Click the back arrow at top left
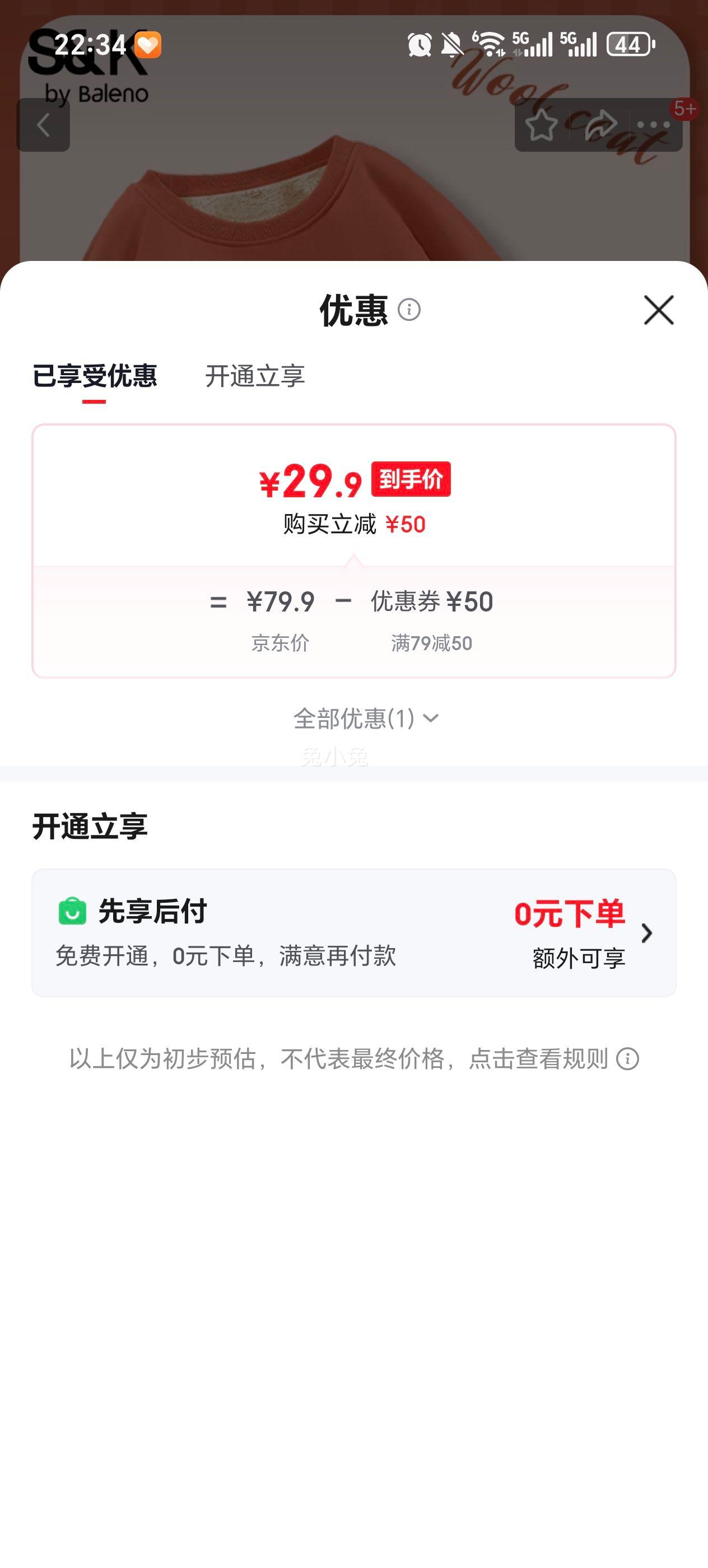The width and height of the screenshot is (708, 1568). (45, 125)
